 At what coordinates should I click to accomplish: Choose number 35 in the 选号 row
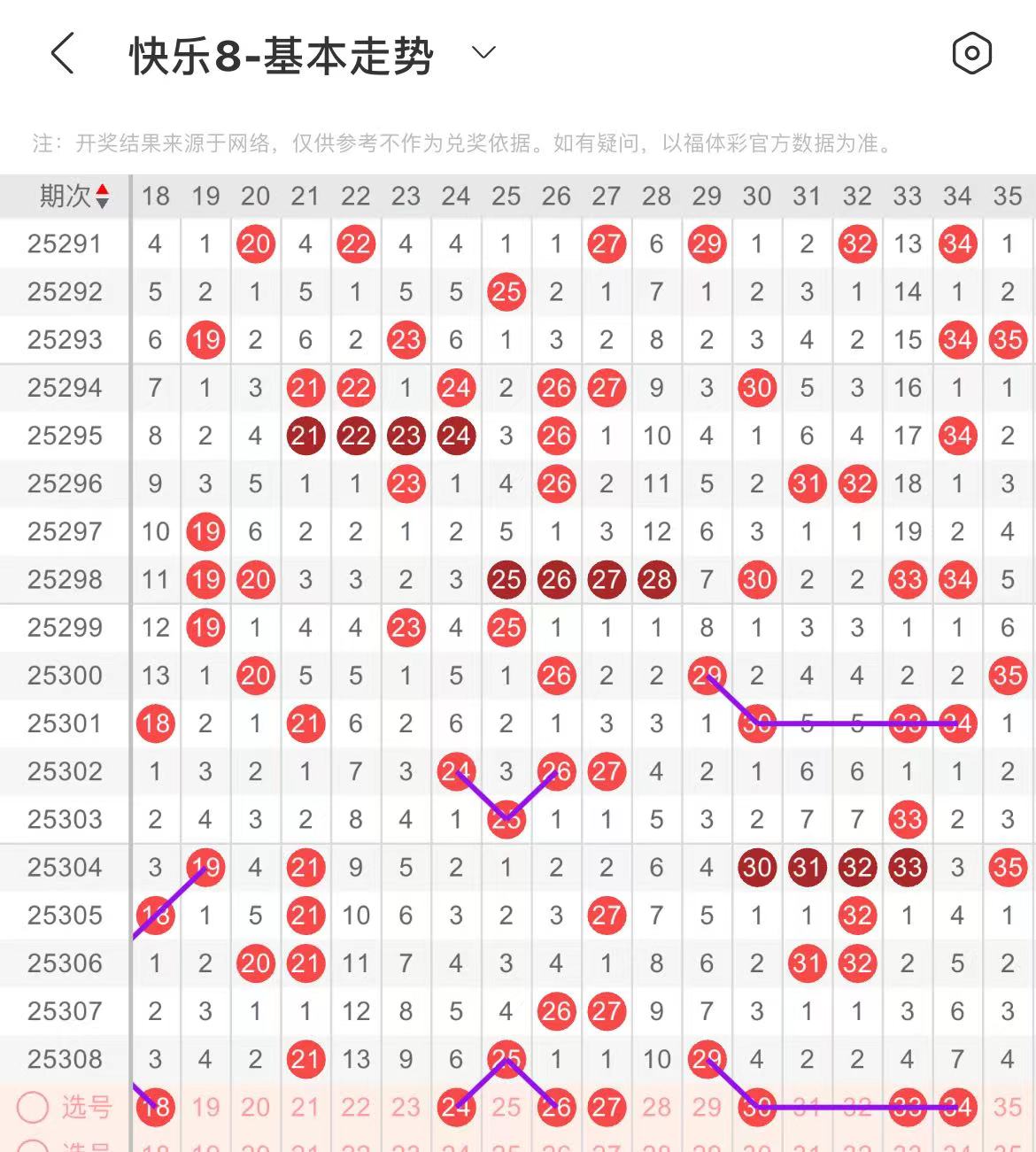tap(1008, 1107)
